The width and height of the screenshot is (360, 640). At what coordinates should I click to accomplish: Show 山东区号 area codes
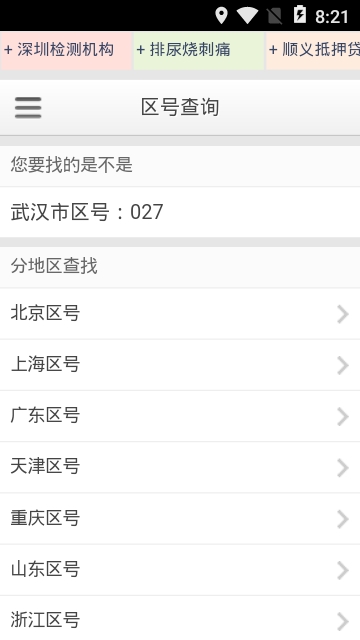click(180, 569)
